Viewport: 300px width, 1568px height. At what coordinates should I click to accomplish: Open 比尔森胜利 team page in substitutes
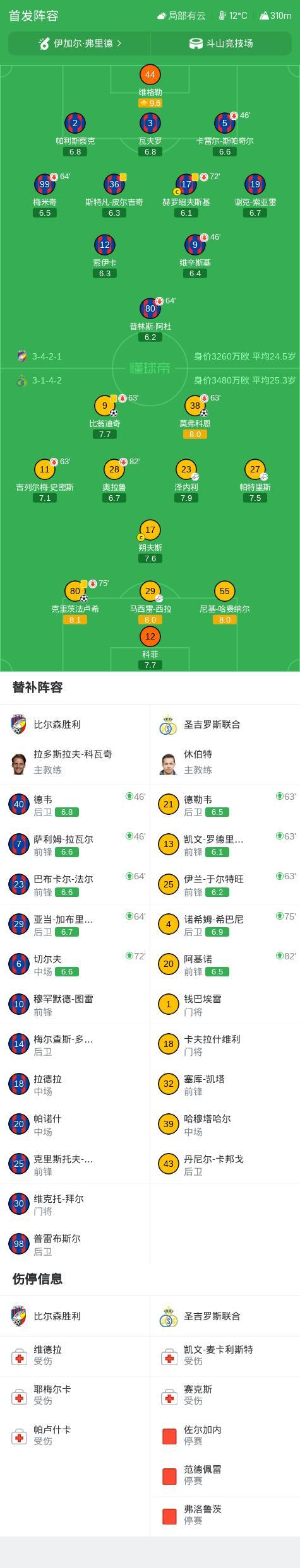point(75,725)
